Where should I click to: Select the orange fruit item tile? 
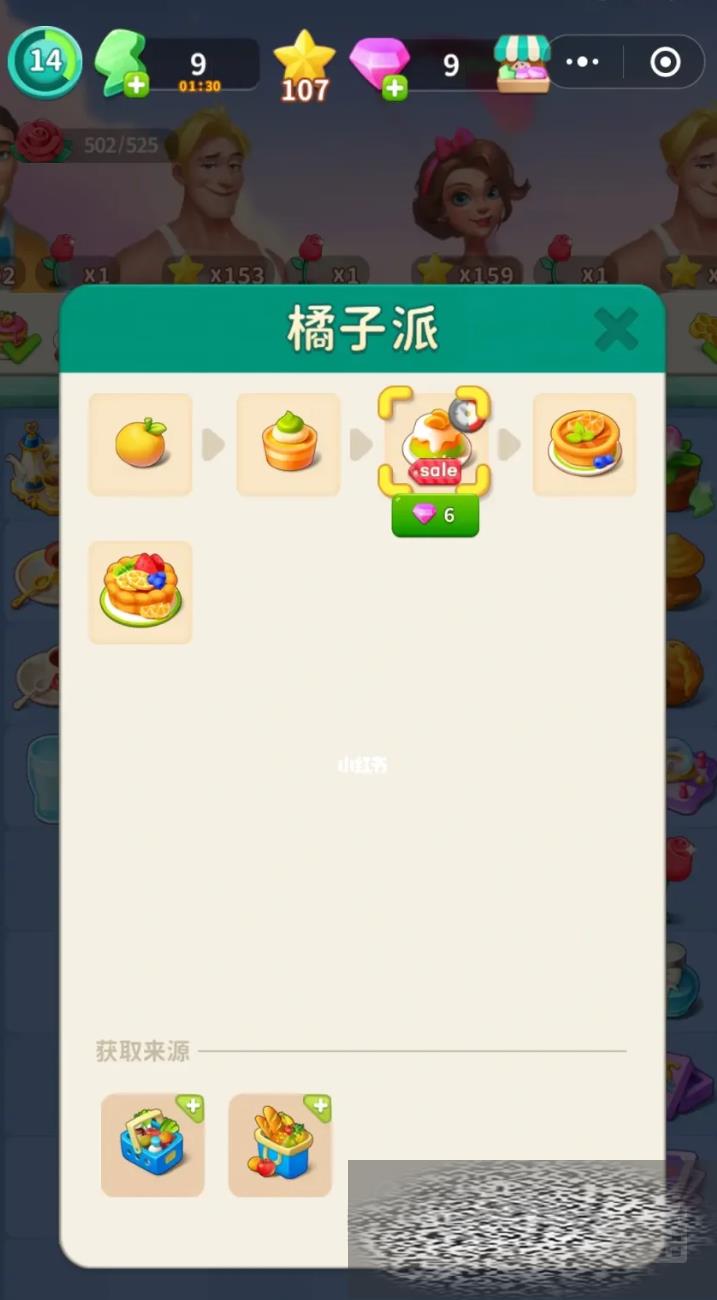(x=140, y=444)
